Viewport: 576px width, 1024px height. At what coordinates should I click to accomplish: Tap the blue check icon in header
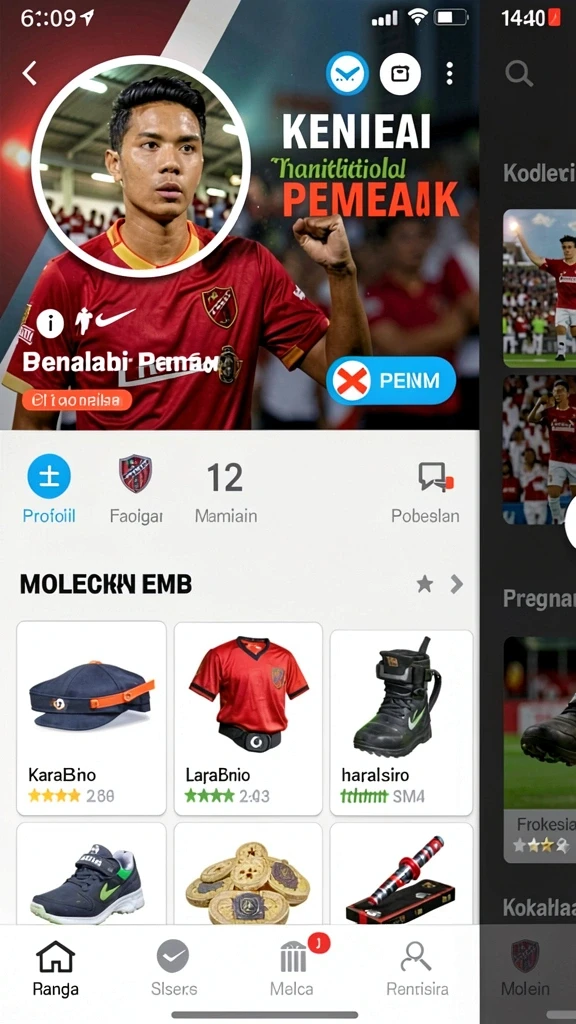(x=347, y=74)
